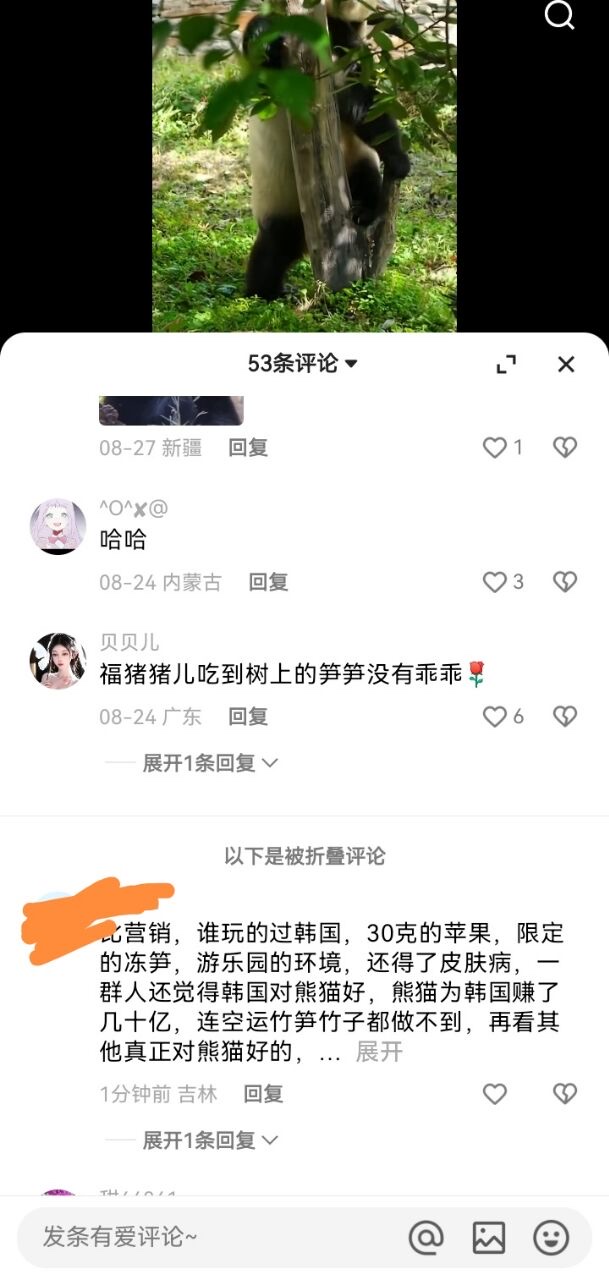Open the emoji picker

(551, 1238)
